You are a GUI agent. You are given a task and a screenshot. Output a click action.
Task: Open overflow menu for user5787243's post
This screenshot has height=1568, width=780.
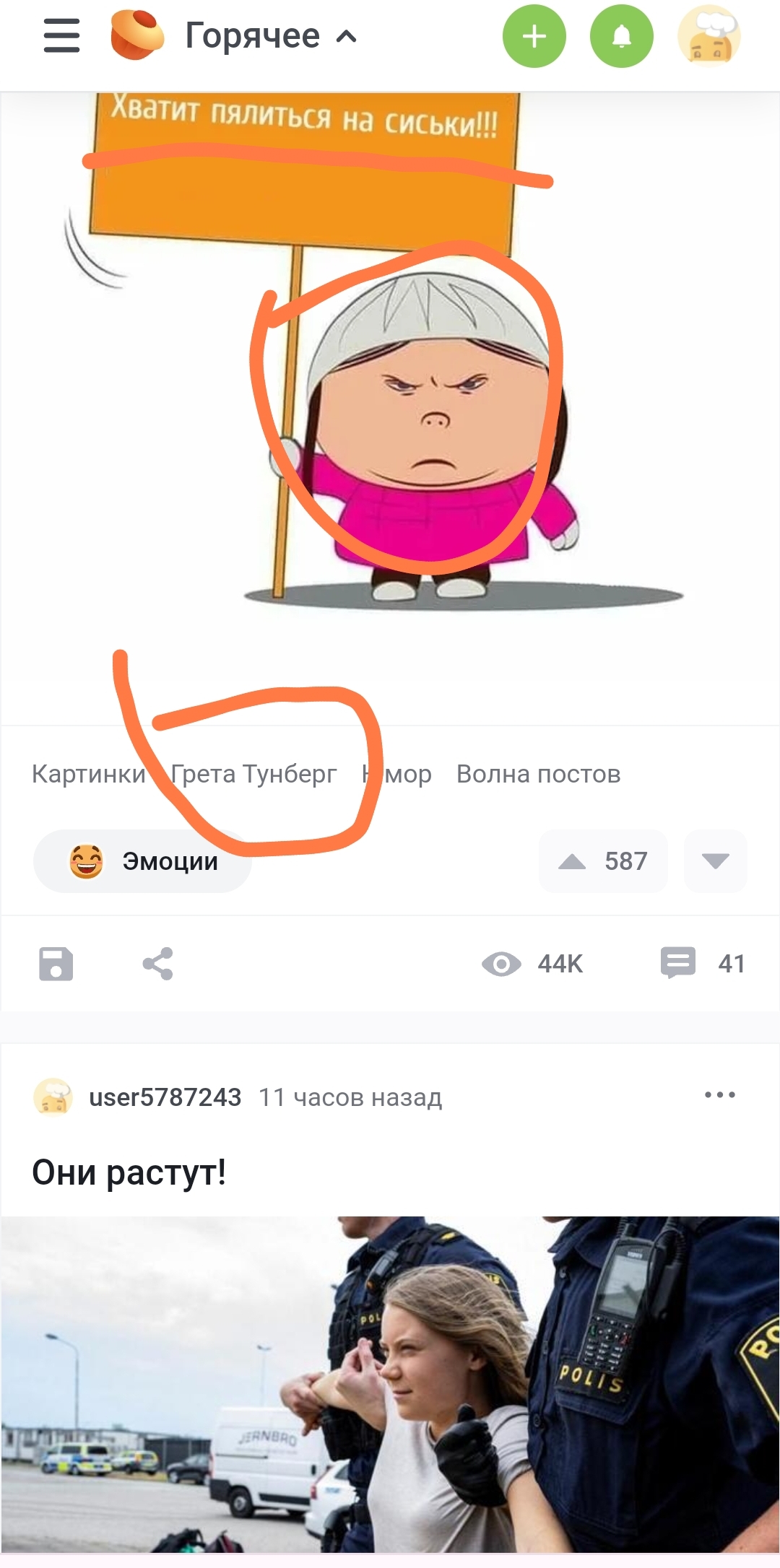point(719,1095)
